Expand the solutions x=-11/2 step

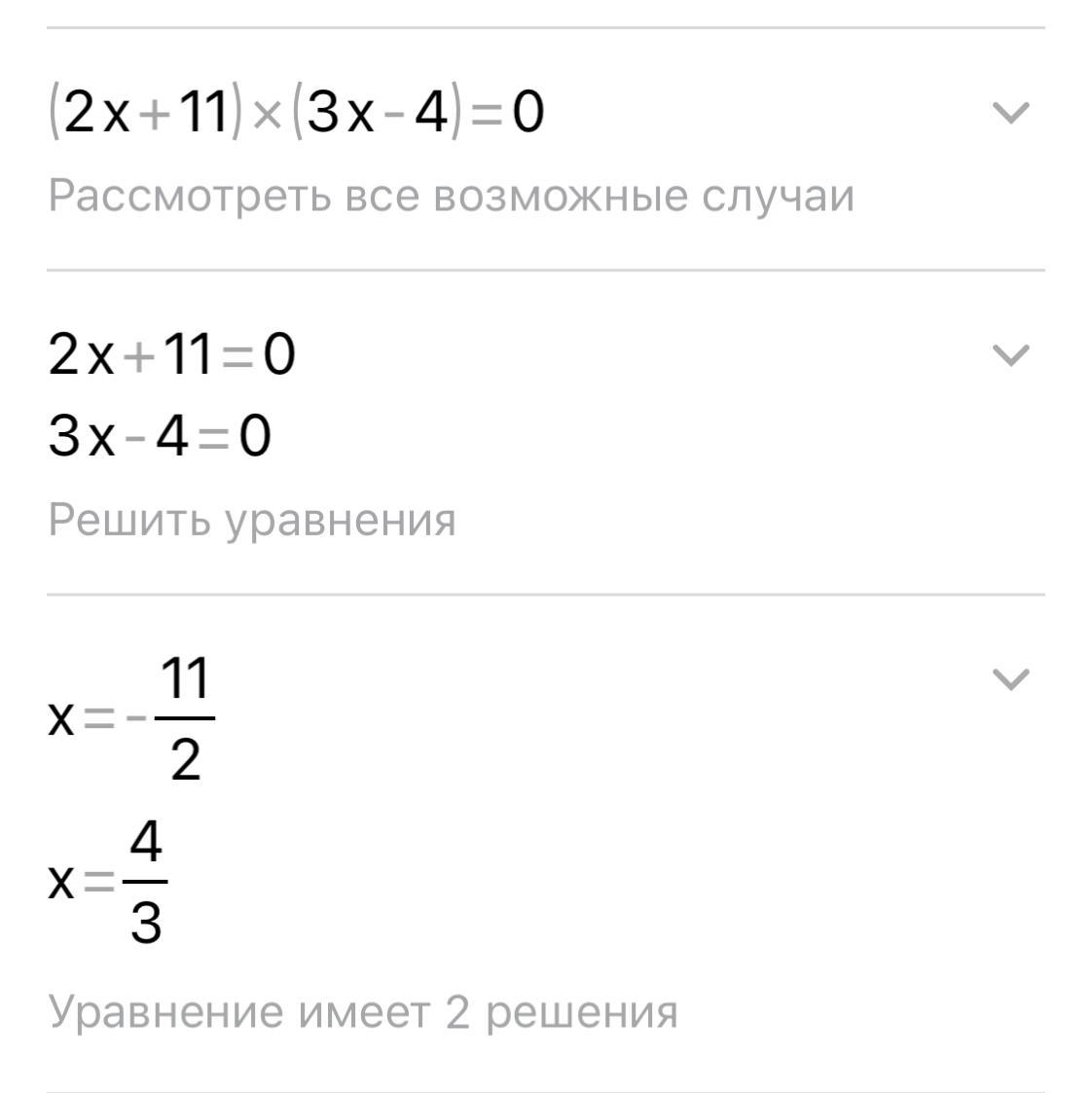pyautogui.click(x=1009, y=678)
